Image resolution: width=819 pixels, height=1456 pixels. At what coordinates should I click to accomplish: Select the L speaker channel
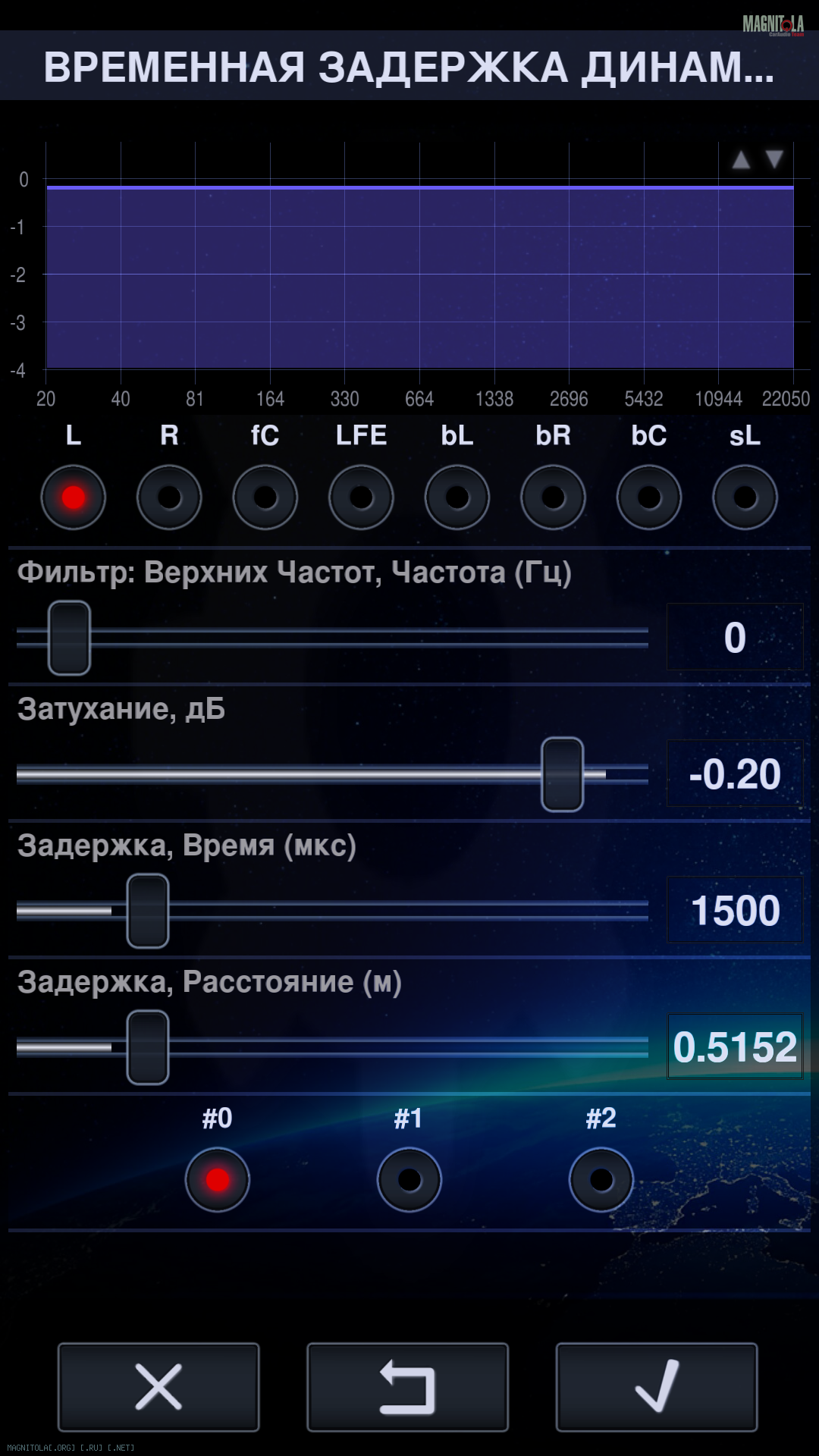73,497
